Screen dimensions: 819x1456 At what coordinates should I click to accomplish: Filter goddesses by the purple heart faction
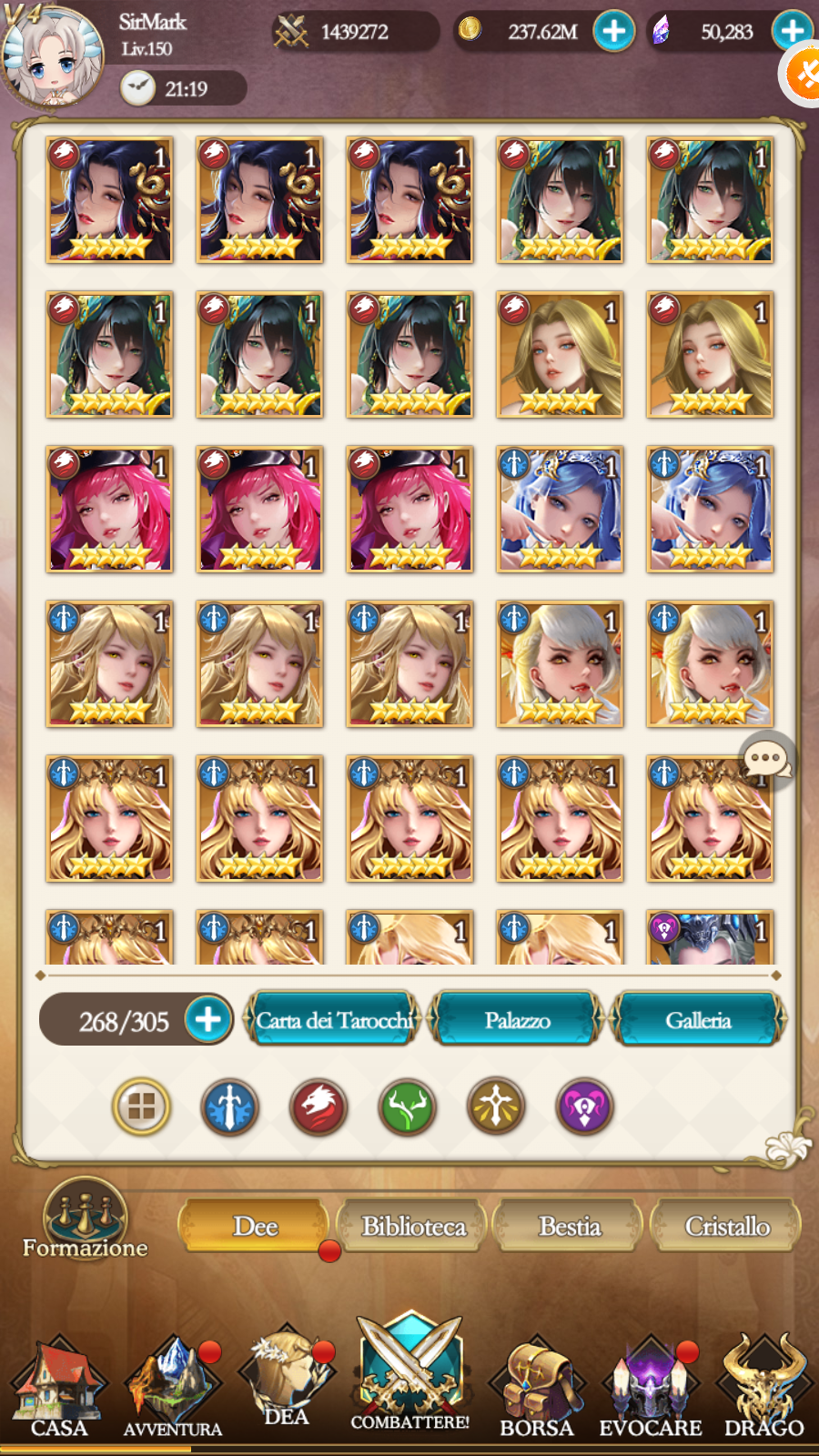tap(584, 1107)
